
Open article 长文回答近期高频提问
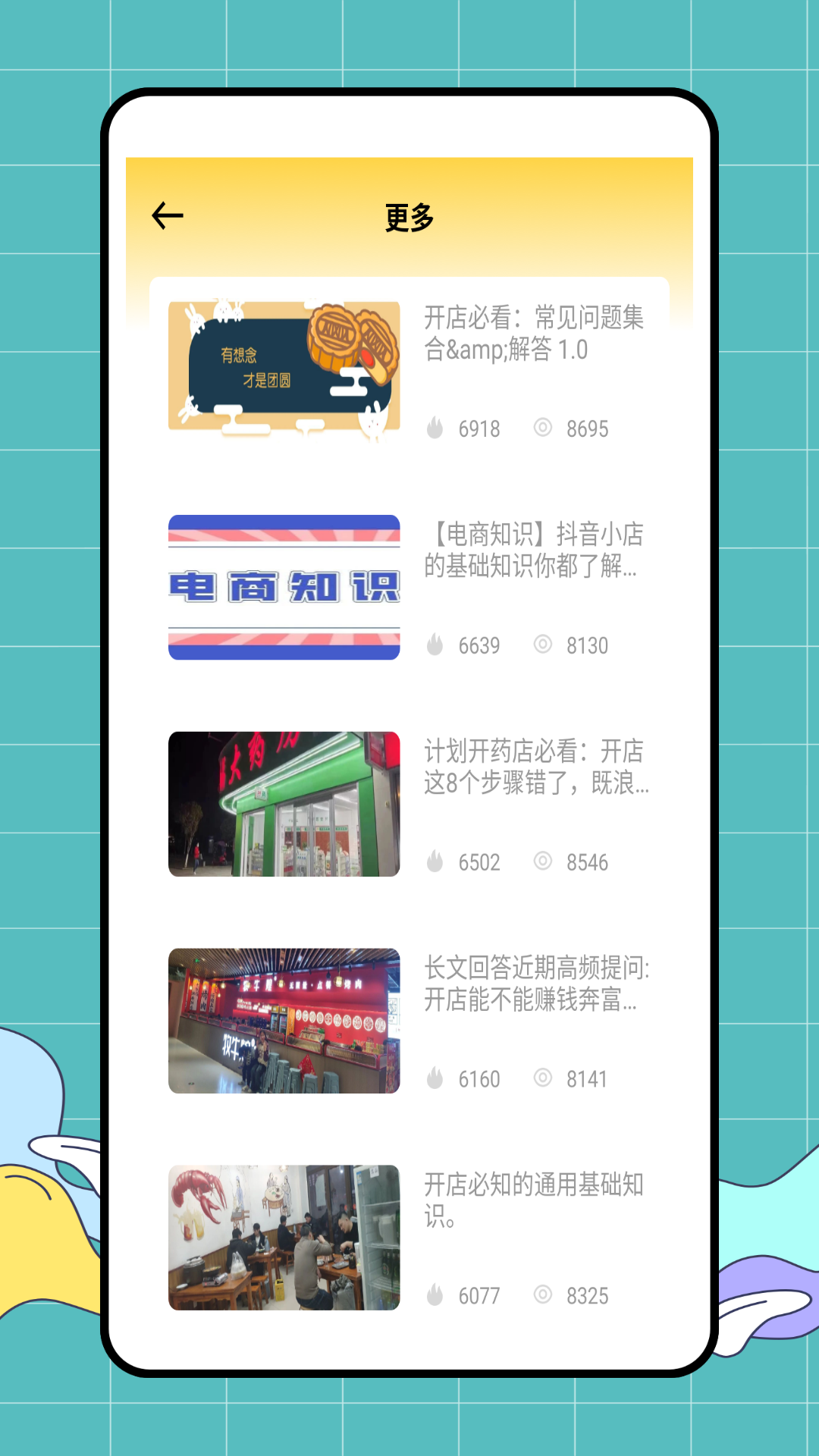tap(532, 985)
